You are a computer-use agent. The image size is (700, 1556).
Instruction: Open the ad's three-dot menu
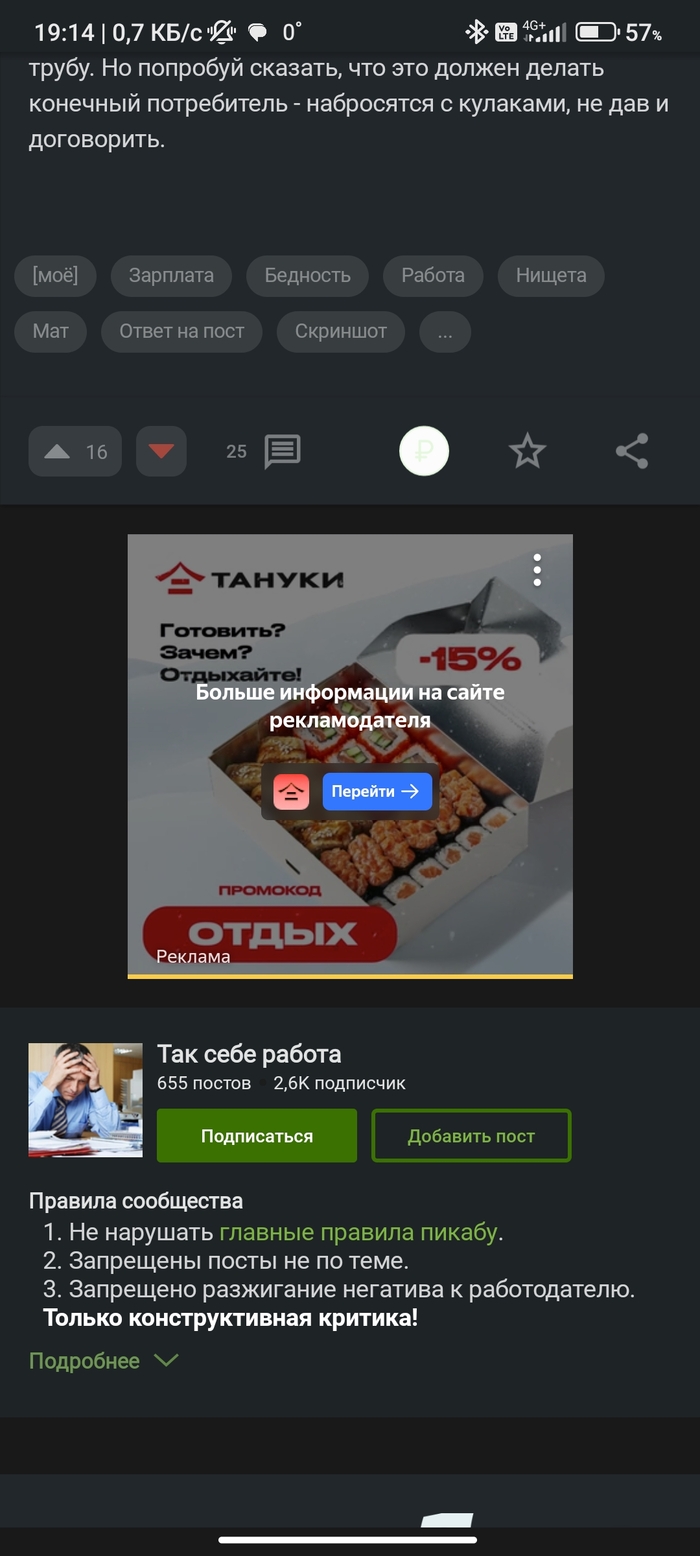[x=537, y=570]
